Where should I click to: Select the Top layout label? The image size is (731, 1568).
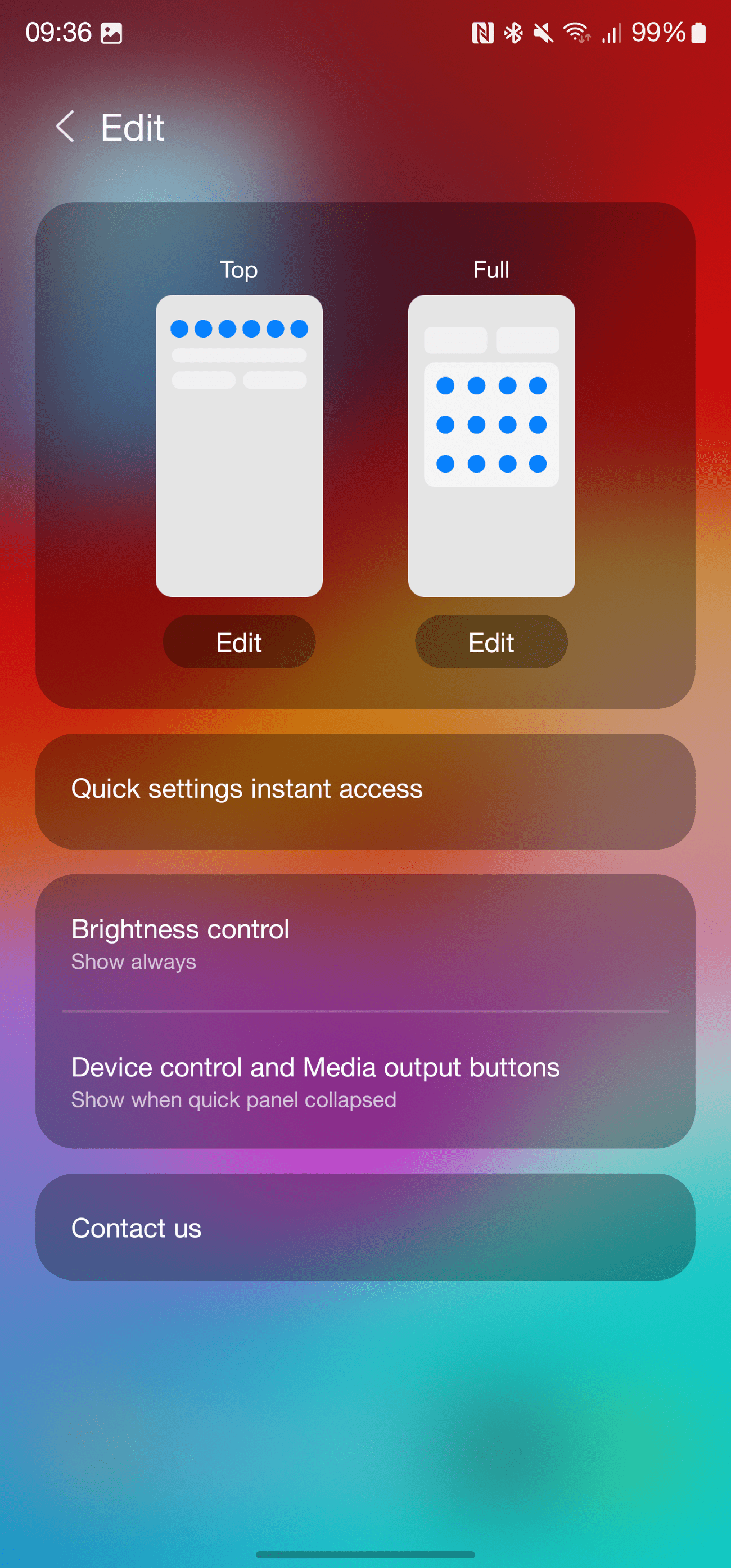pyautogui.click(x=238, y=269)
